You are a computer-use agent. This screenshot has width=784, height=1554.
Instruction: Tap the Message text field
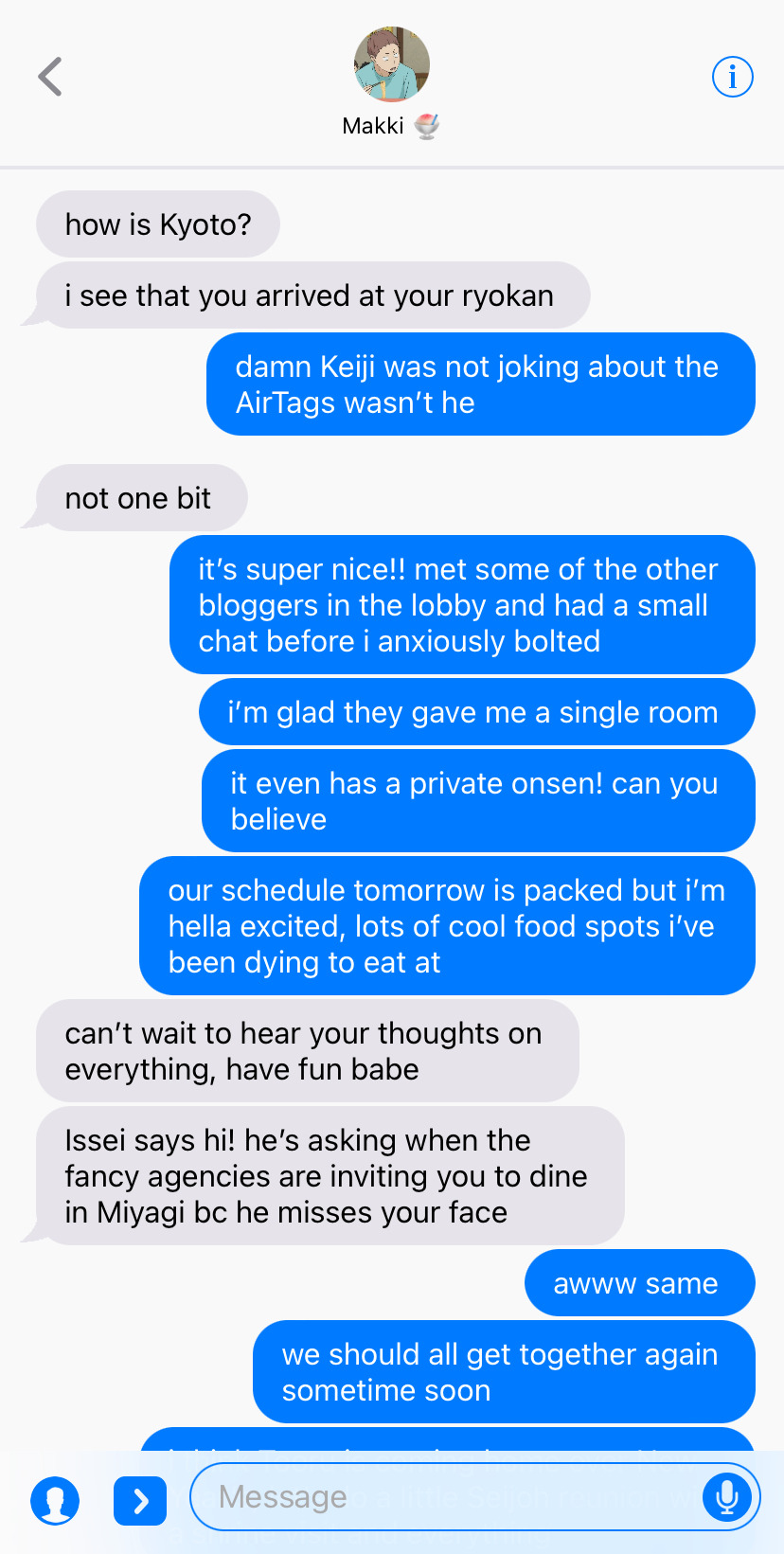(x=445, y=1497)
